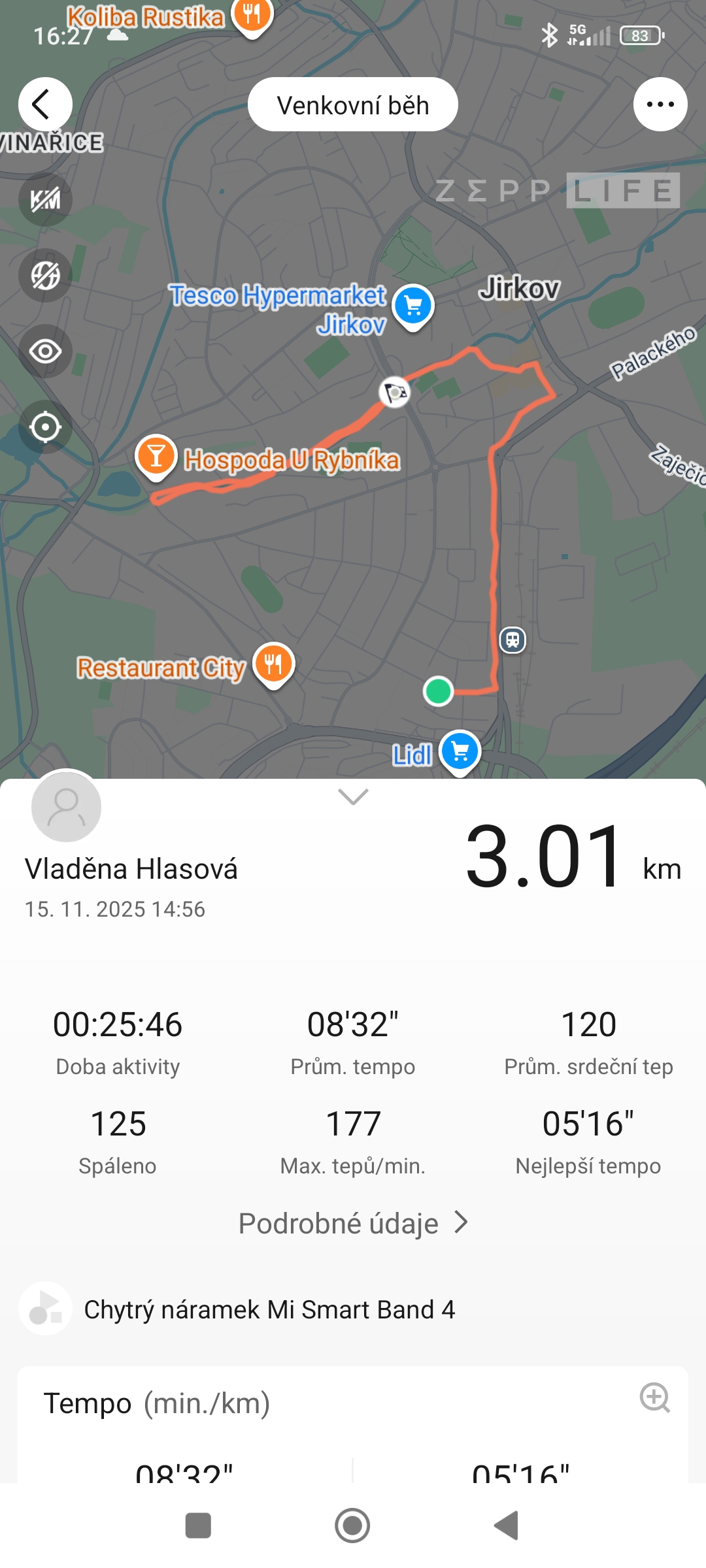
Task: Open the three-dot overflow menu
Action: [x=660, y=105]
